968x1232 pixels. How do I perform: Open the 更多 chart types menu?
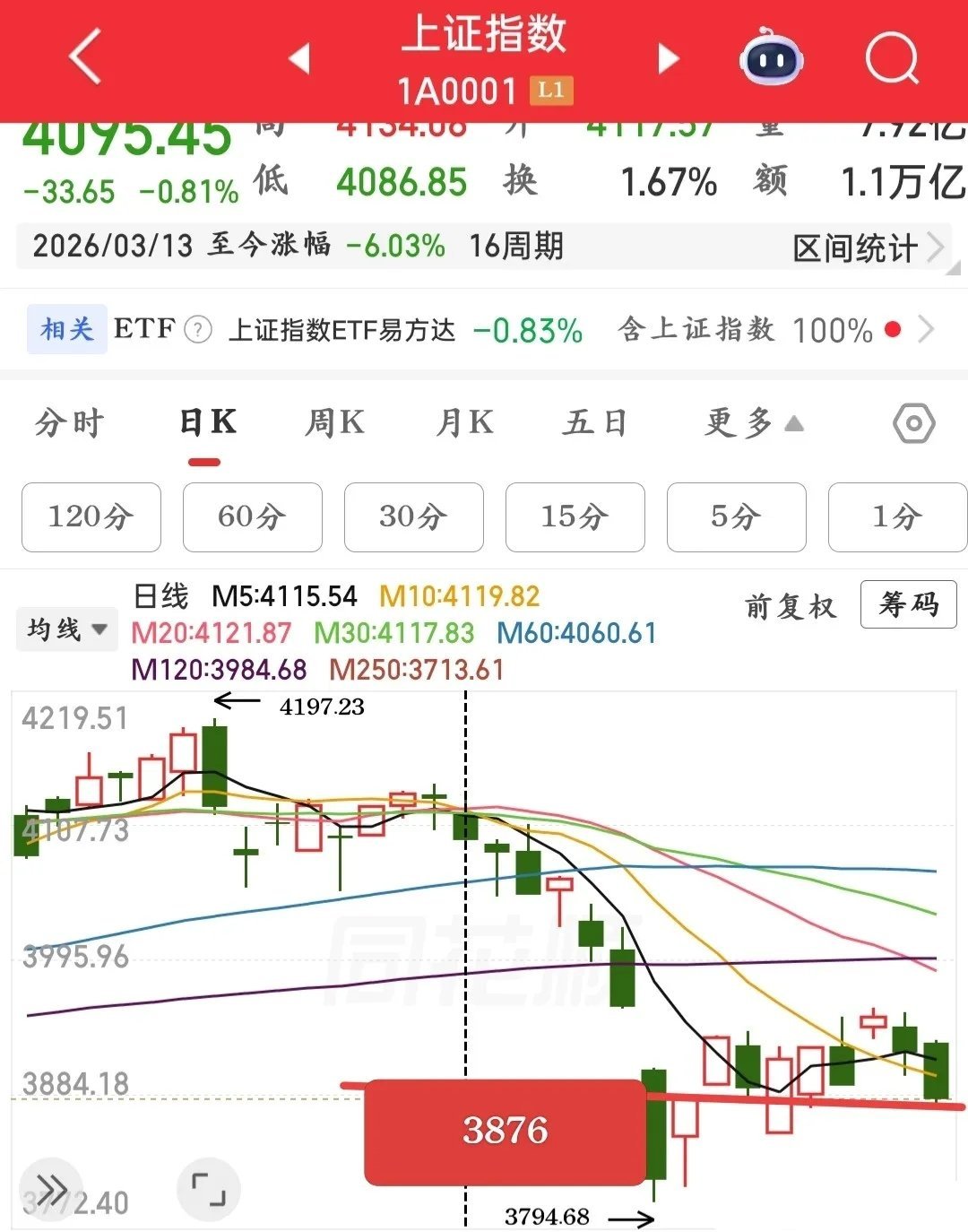point(751,423)
